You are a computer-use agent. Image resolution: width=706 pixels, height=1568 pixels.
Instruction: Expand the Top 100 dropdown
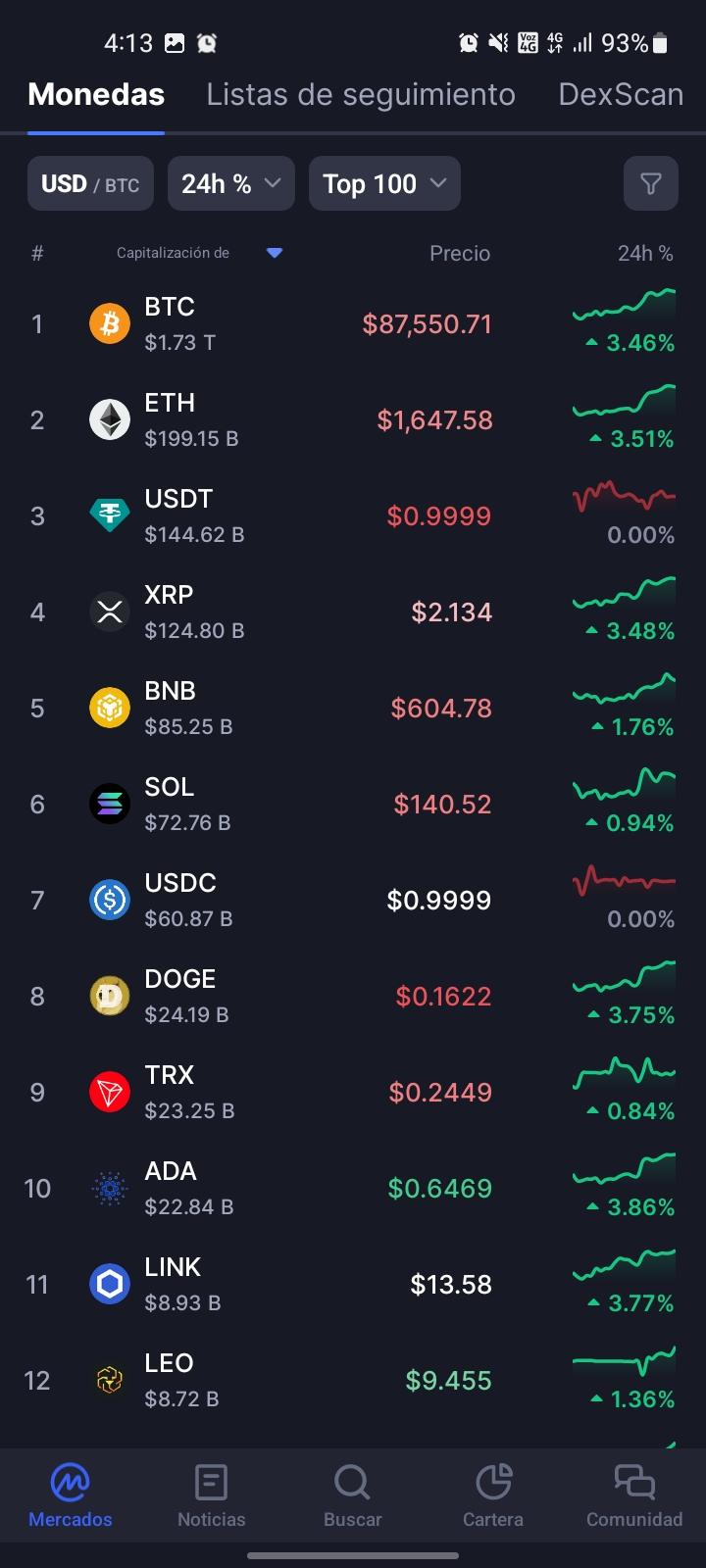click(x=384, y=183)
